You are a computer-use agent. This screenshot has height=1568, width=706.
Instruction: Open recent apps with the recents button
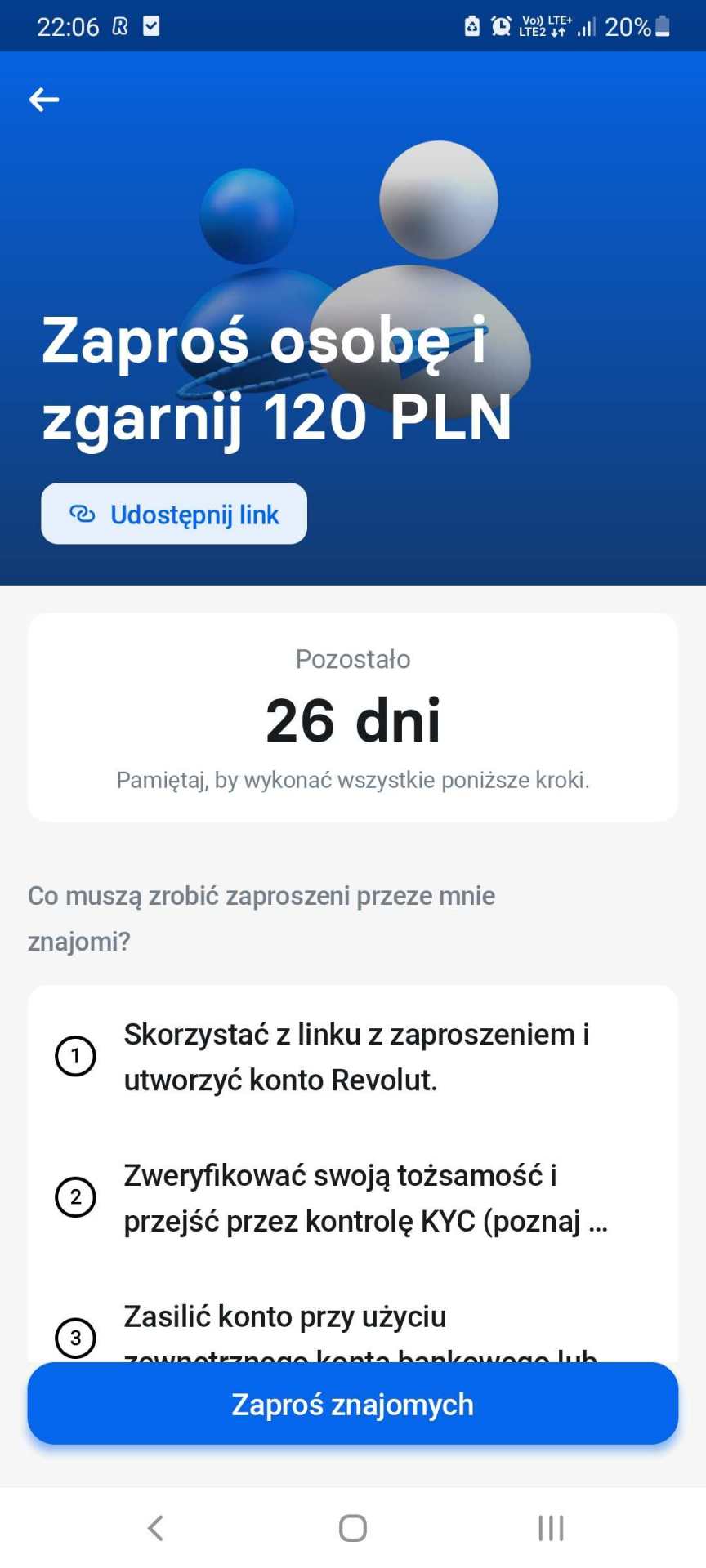[551, 1526]
